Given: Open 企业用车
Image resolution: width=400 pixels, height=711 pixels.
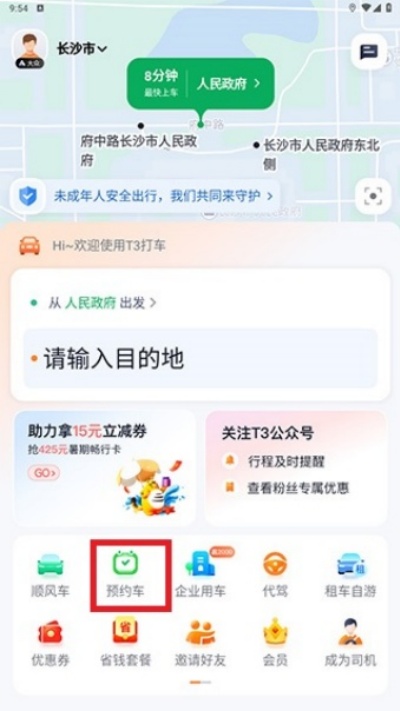Looking at the screenshot, I should tap(200, 575).
